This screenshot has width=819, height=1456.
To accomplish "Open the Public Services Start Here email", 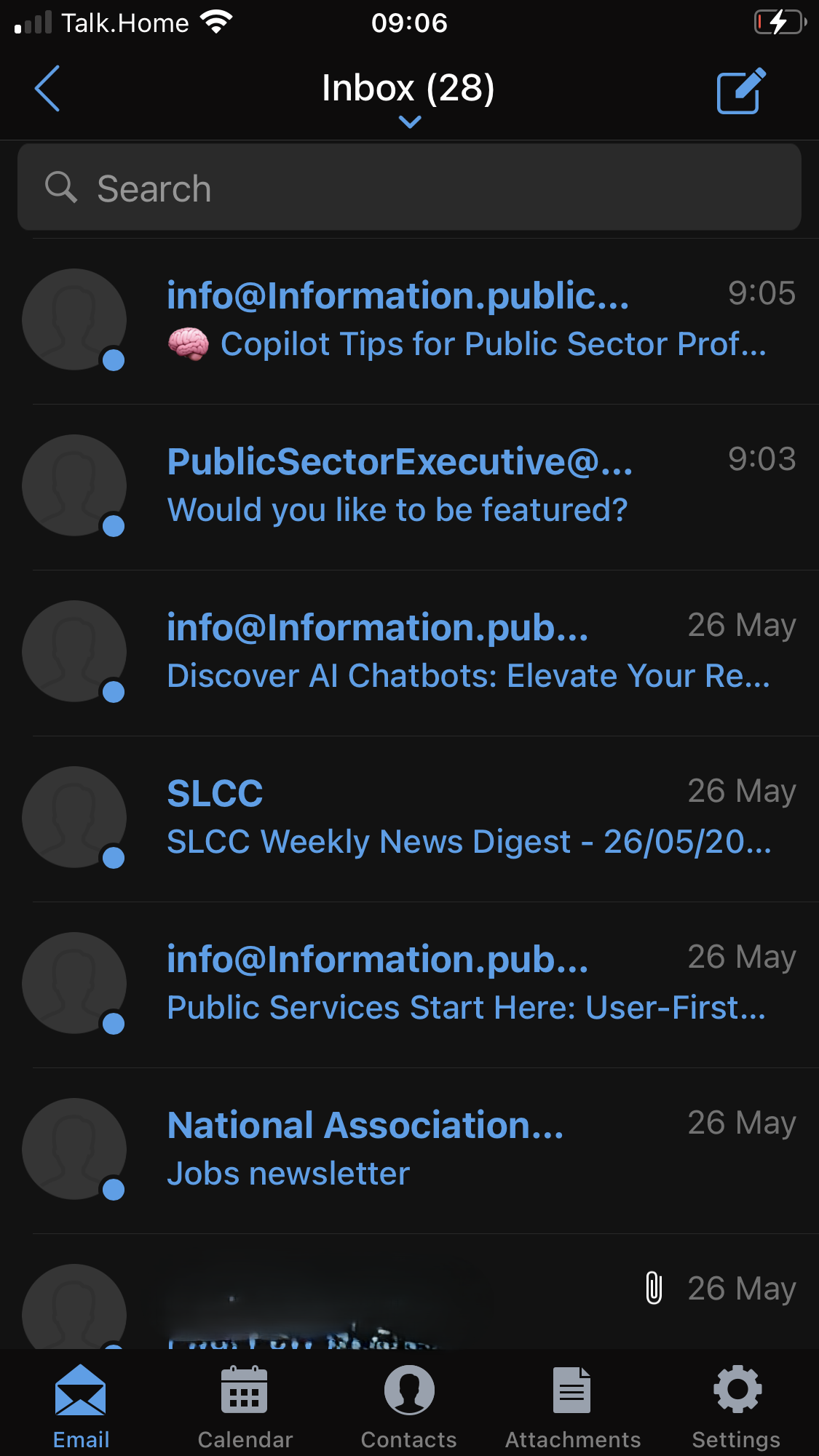I will 409,984.
